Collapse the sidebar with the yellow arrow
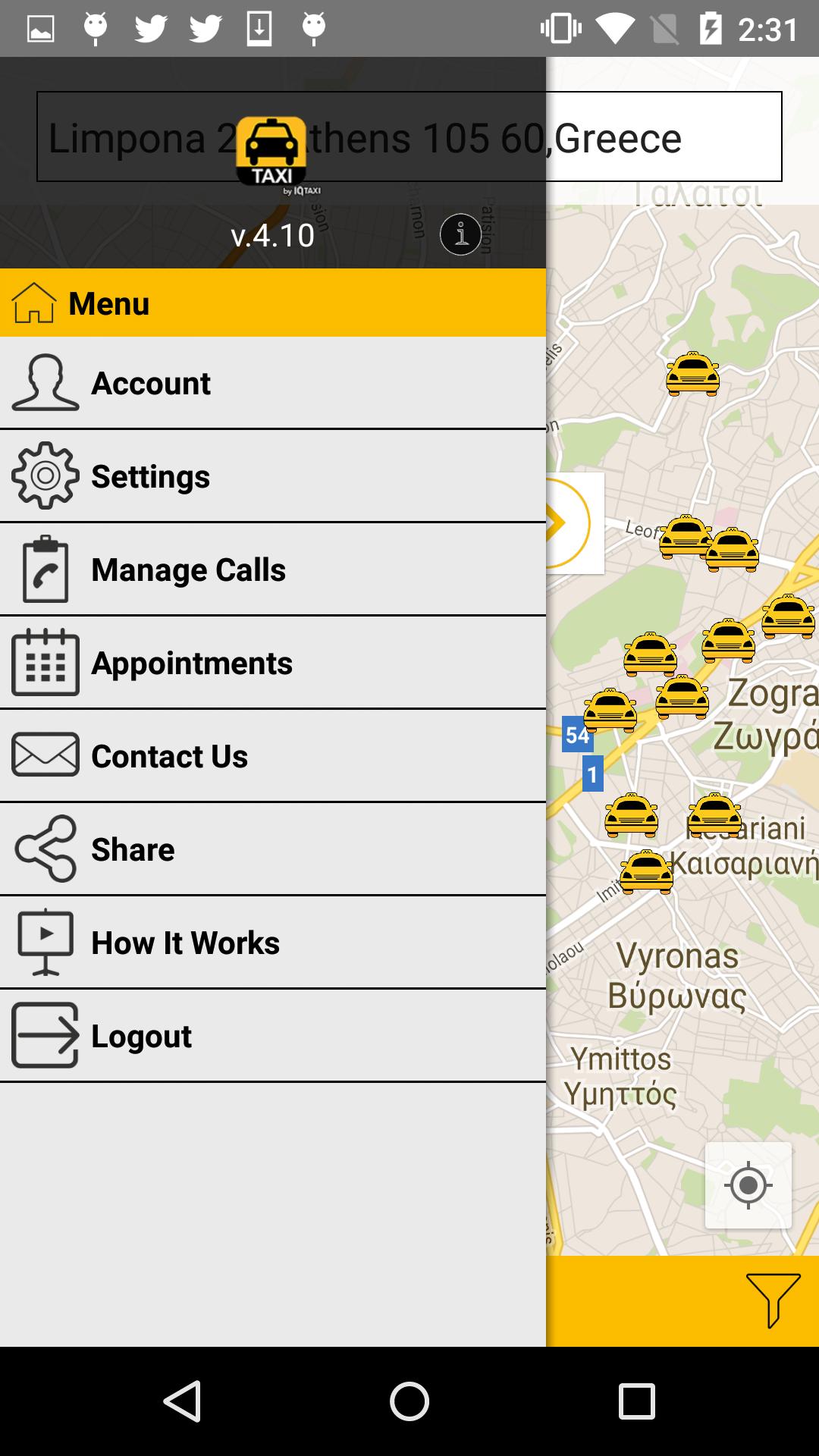 [565, 523]
